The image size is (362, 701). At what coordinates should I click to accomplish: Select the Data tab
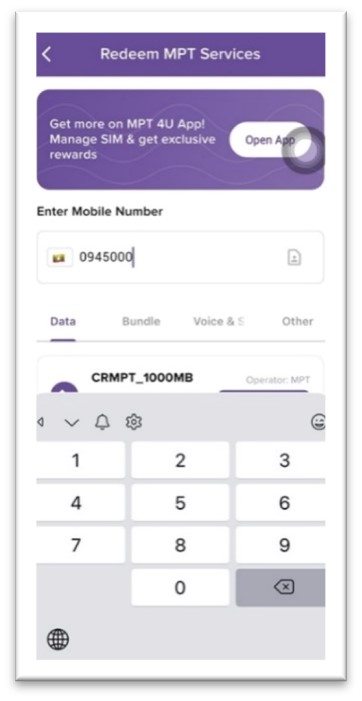coord(63,321)
